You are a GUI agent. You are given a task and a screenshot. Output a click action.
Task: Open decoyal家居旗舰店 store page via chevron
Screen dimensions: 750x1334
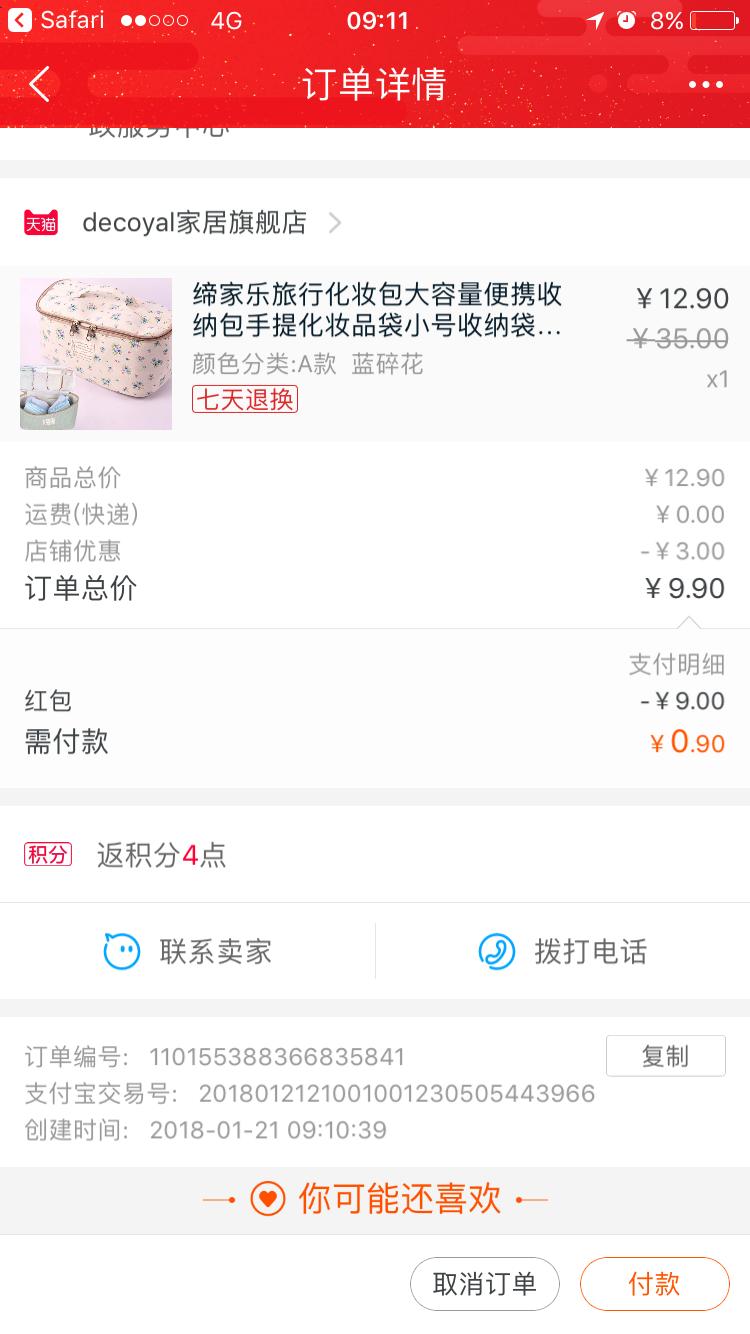[335, 222]
